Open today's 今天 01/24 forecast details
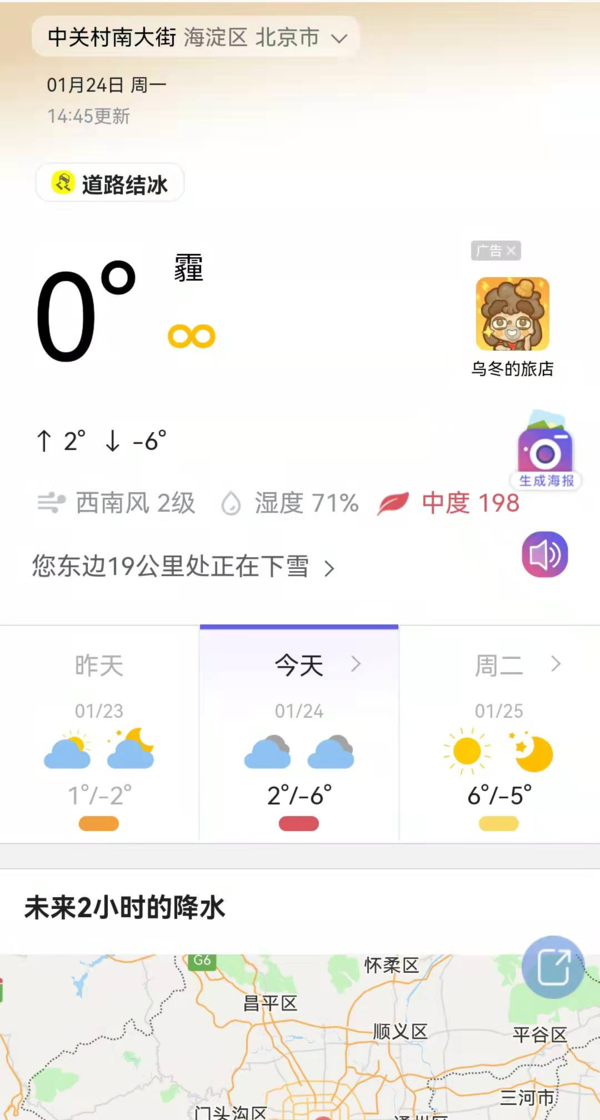This screenshot has width=600, height=1120. pyautogui.click(x=299, y=735)
